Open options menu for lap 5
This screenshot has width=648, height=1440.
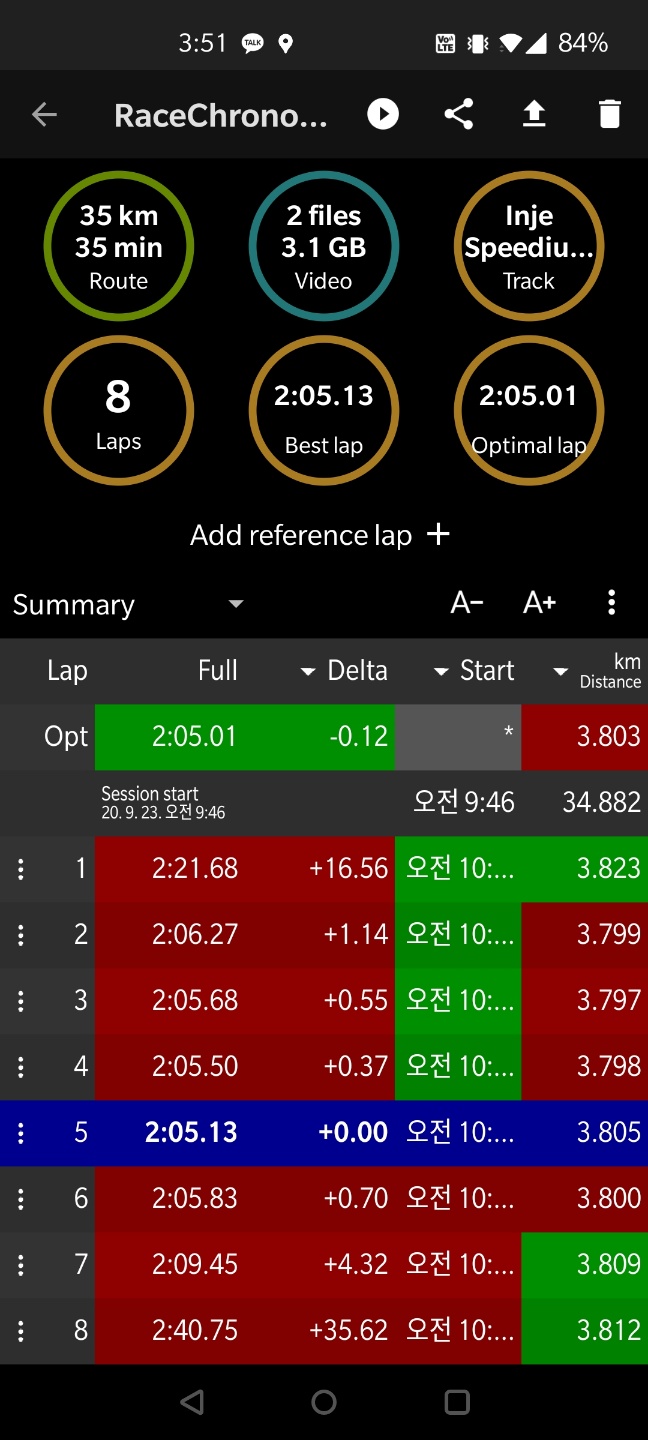click(x=21, y=1133)
